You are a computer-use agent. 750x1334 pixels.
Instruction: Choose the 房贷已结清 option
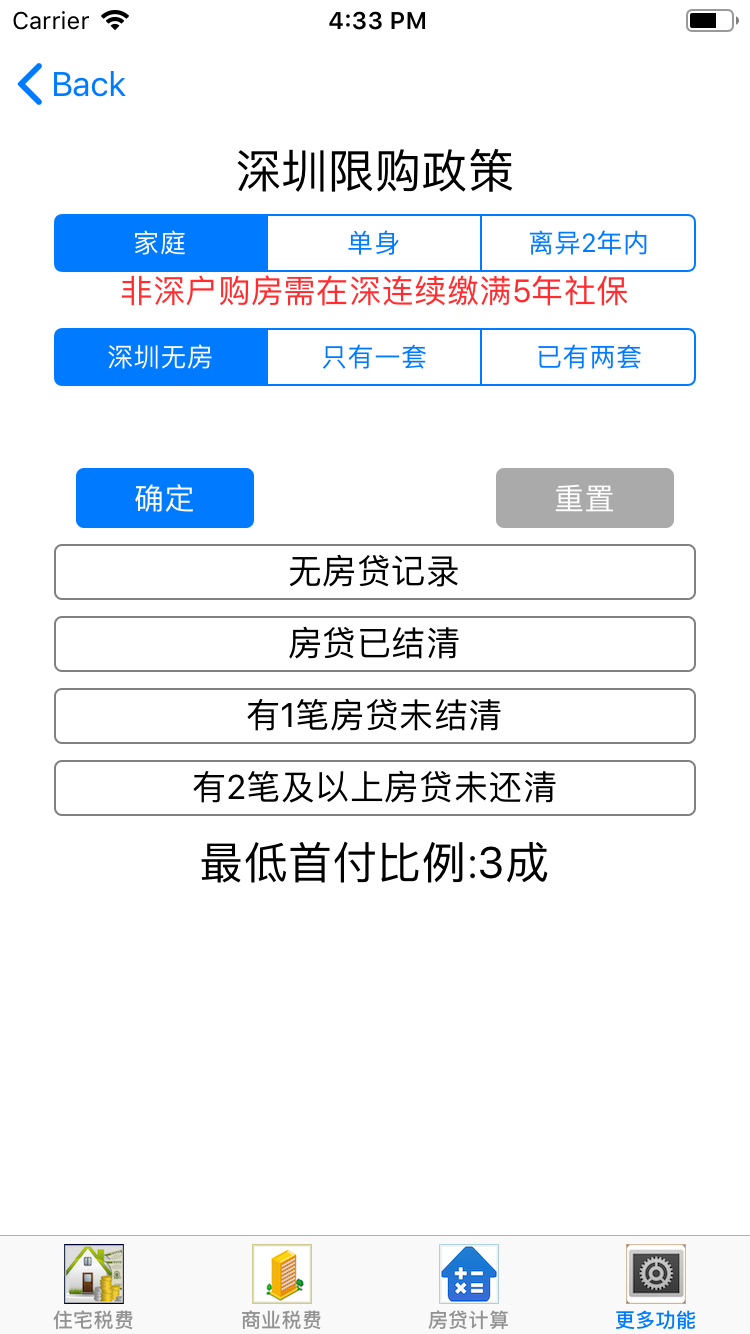pos(375,644)
